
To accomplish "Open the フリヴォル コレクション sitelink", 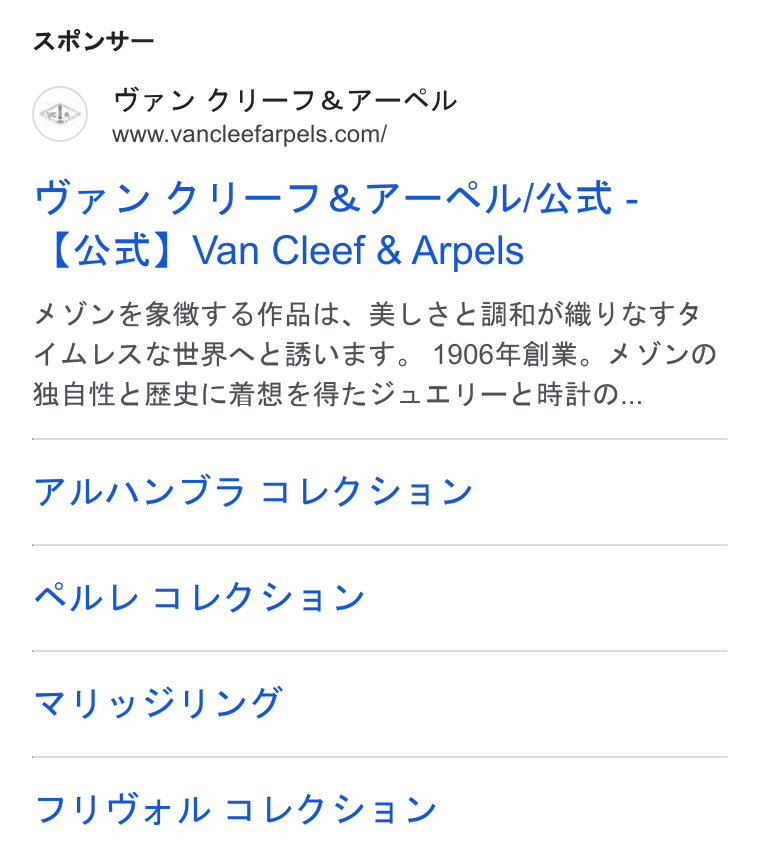I will point(235,809).
